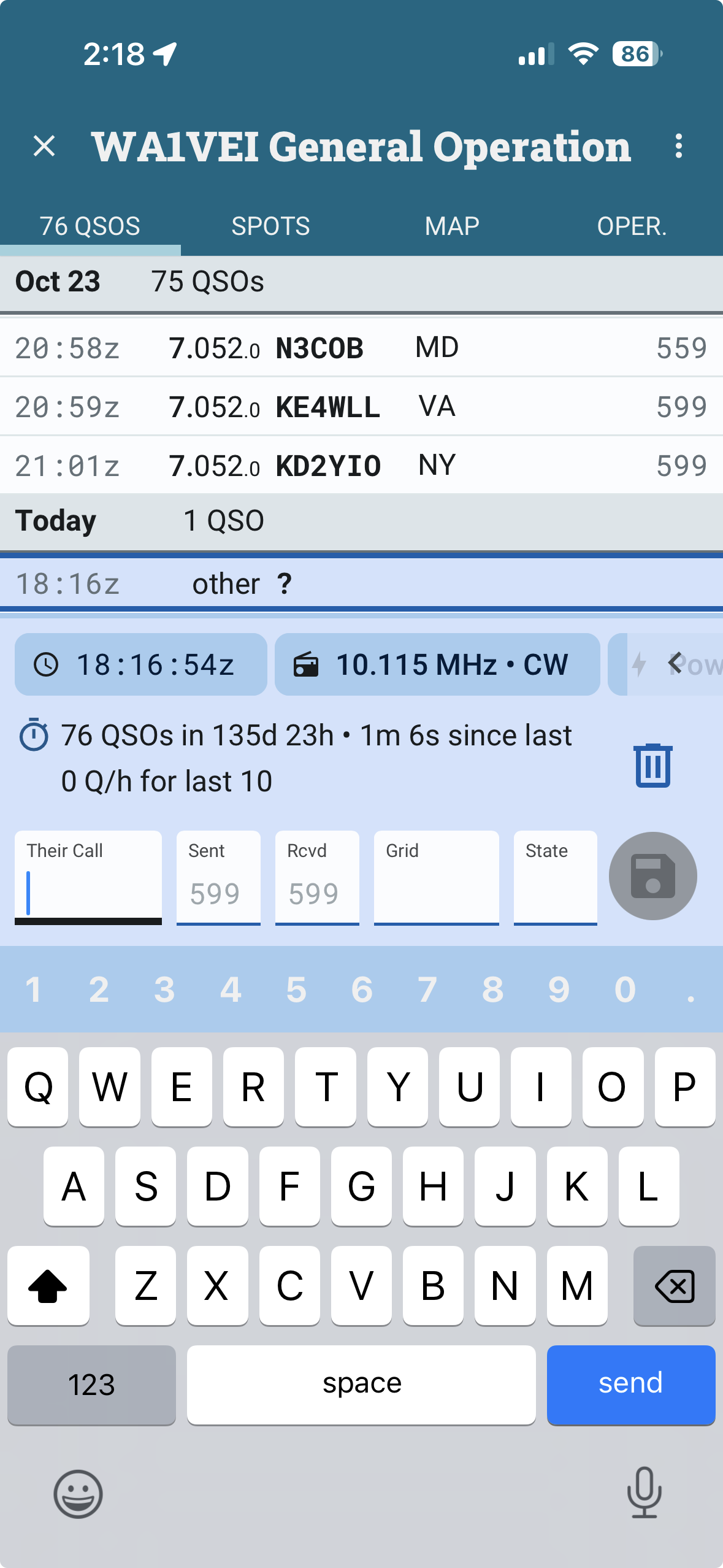This screenshot has width=723, height=1568.
Task: Switch to the Spots tab
Action: point(270,226)
